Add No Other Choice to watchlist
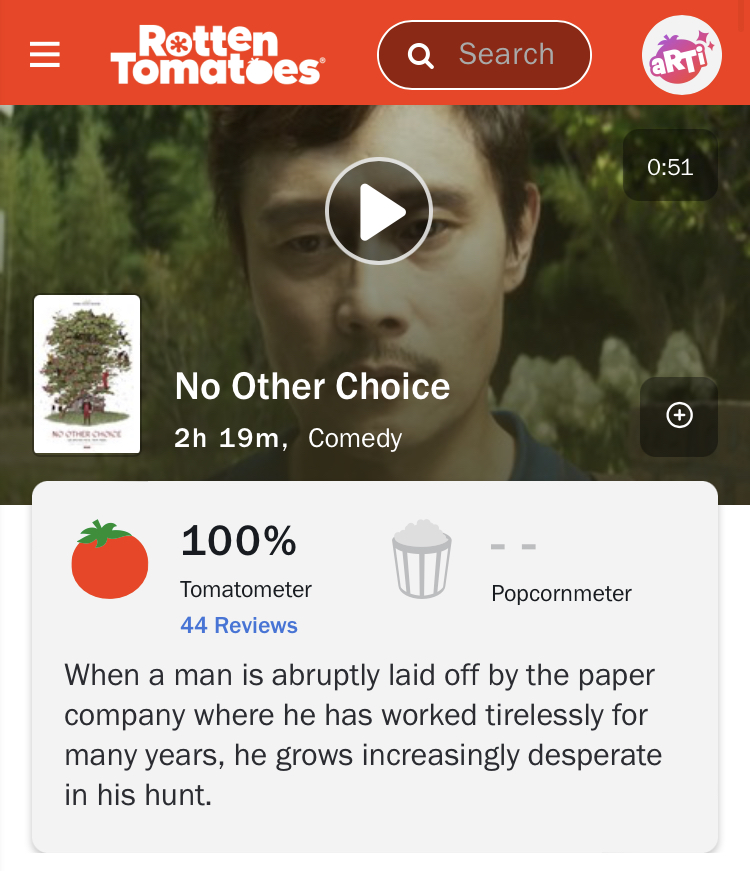750x871 pixels. [x=679, y=416]
